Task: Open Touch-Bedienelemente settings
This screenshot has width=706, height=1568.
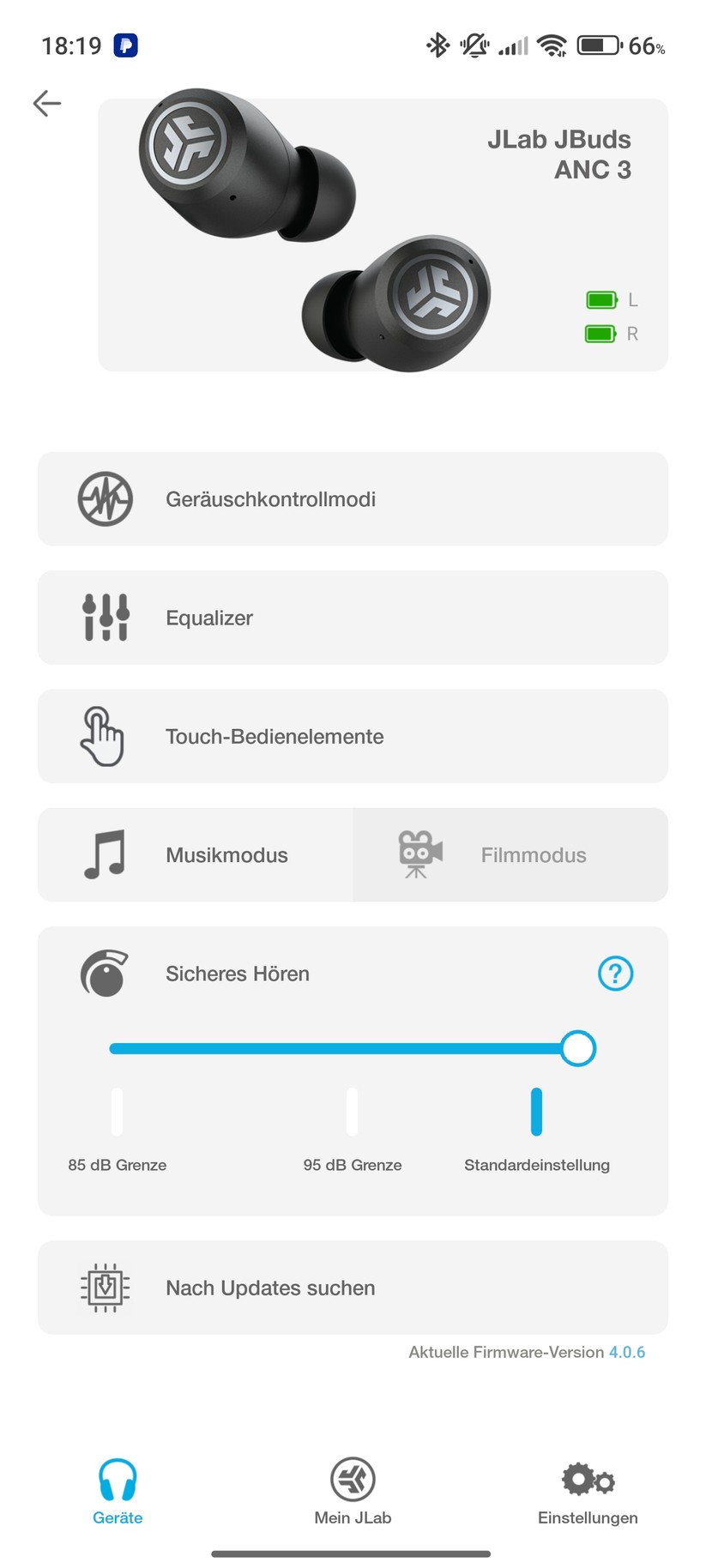Action: coord(353,736)
